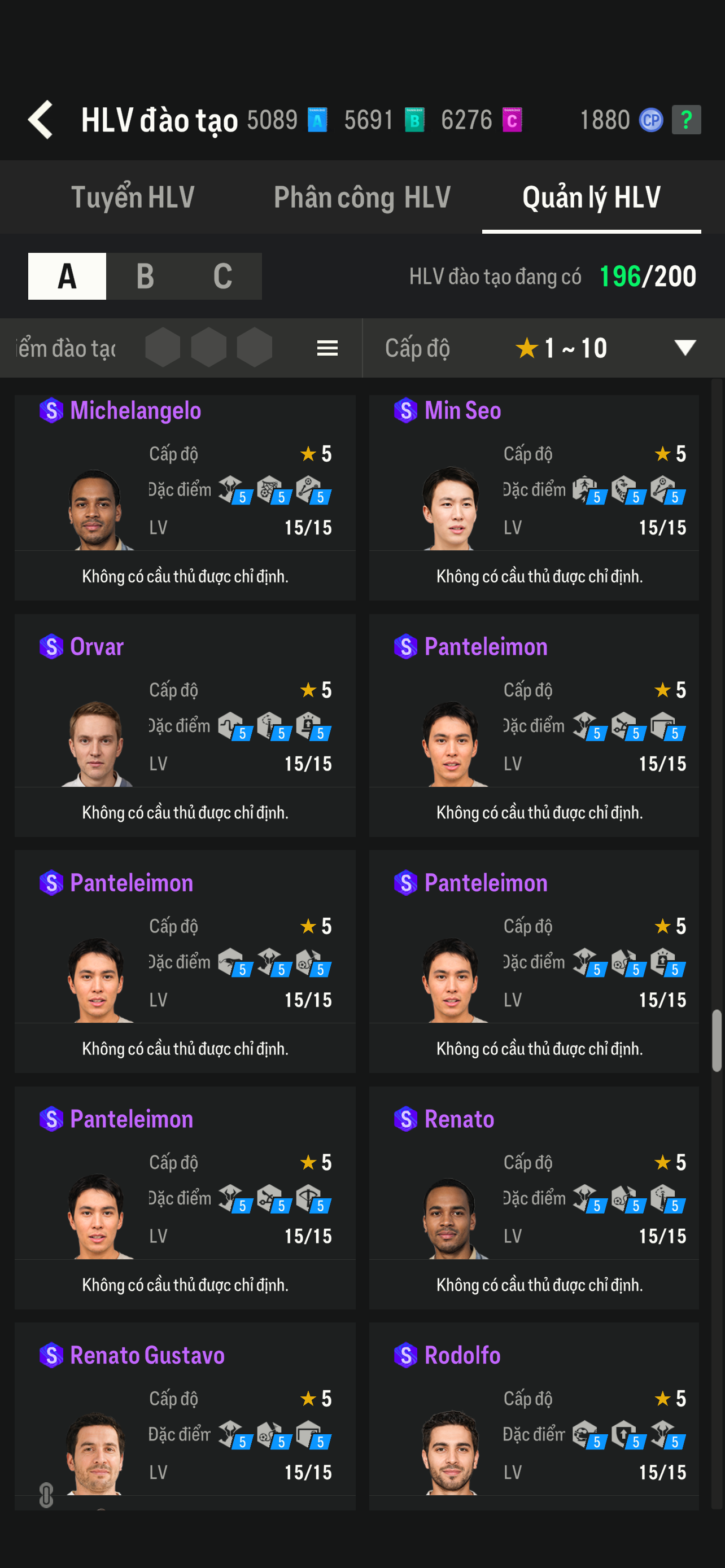Select grade B segment
725x1568 pixels.
(x=145, y=277)
